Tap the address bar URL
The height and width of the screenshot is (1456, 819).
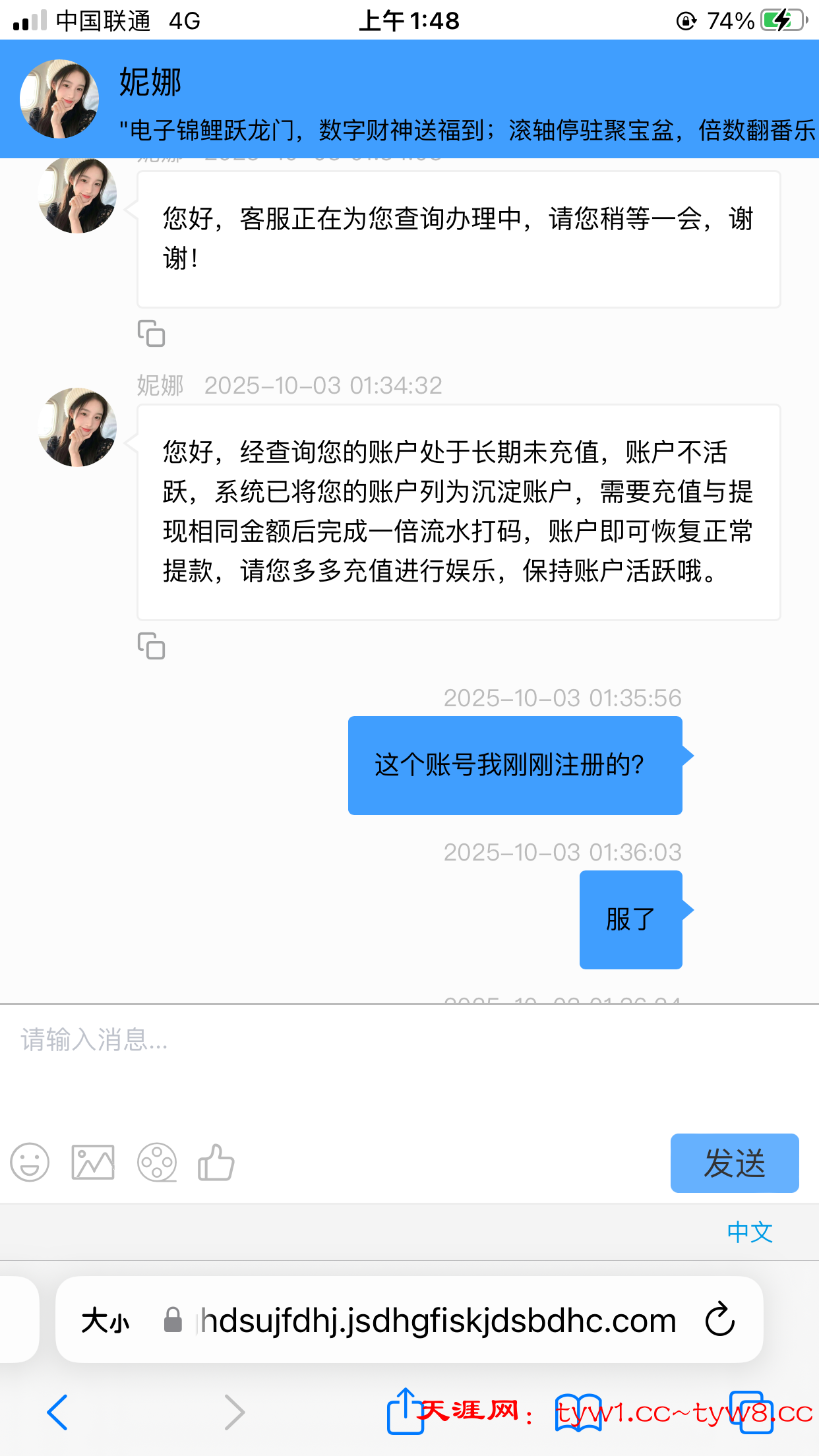pos(435,1319)
